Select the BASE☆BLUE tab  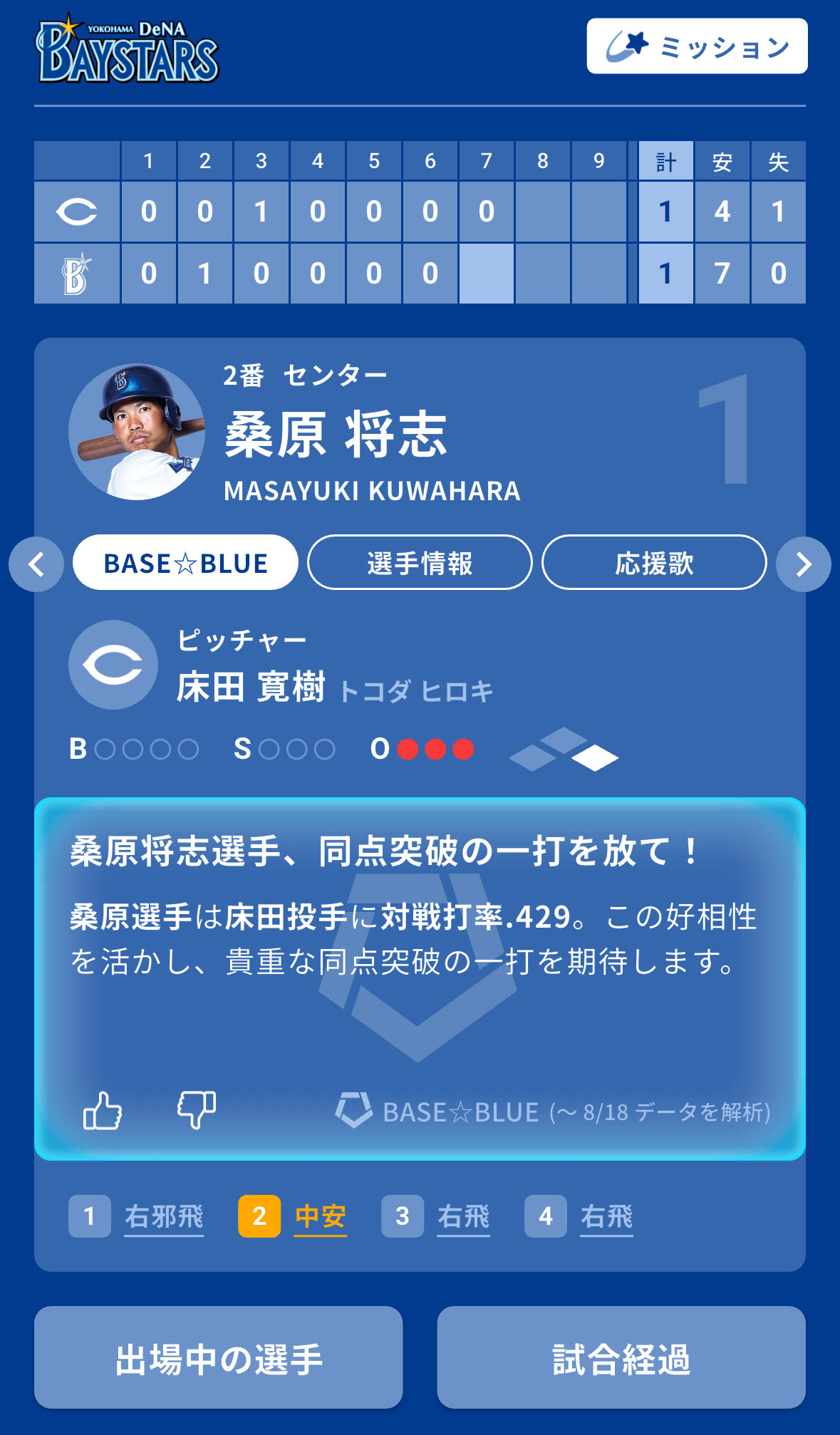click(x=185, y=563)
